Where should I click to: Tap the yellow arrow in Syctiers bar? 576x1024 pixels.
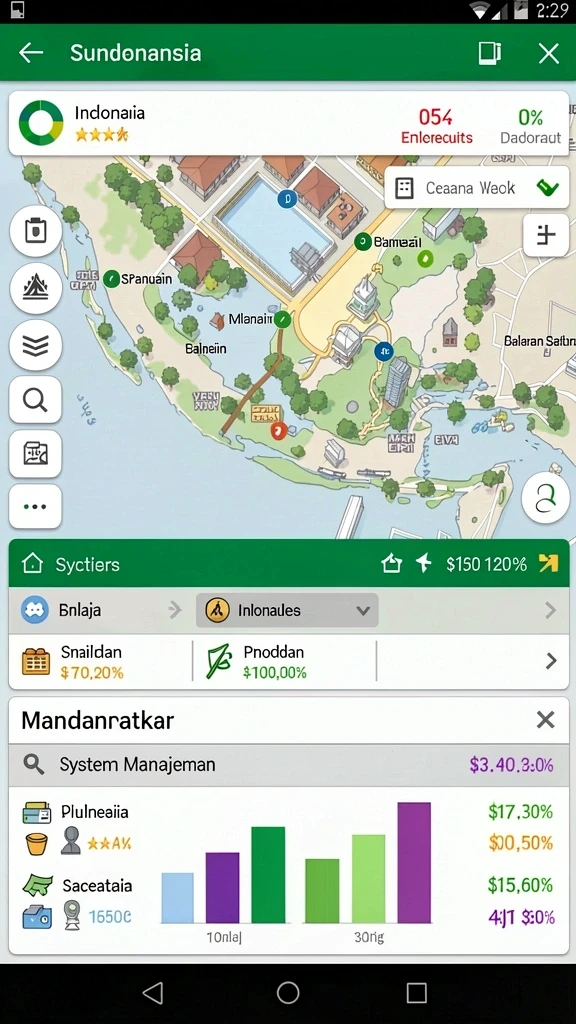[548, 564]
